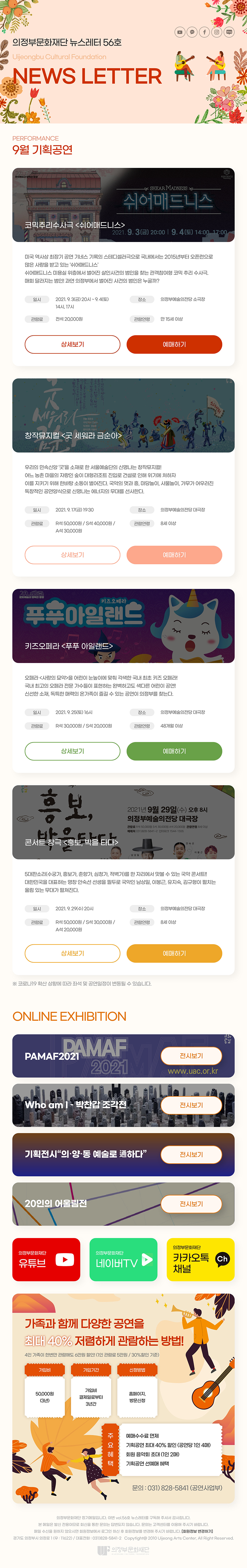The width and height of the screenshot is (247, 1568).
Task: Open the yellow 카카오톡 채널 tile
Action: click(200, 1259)
